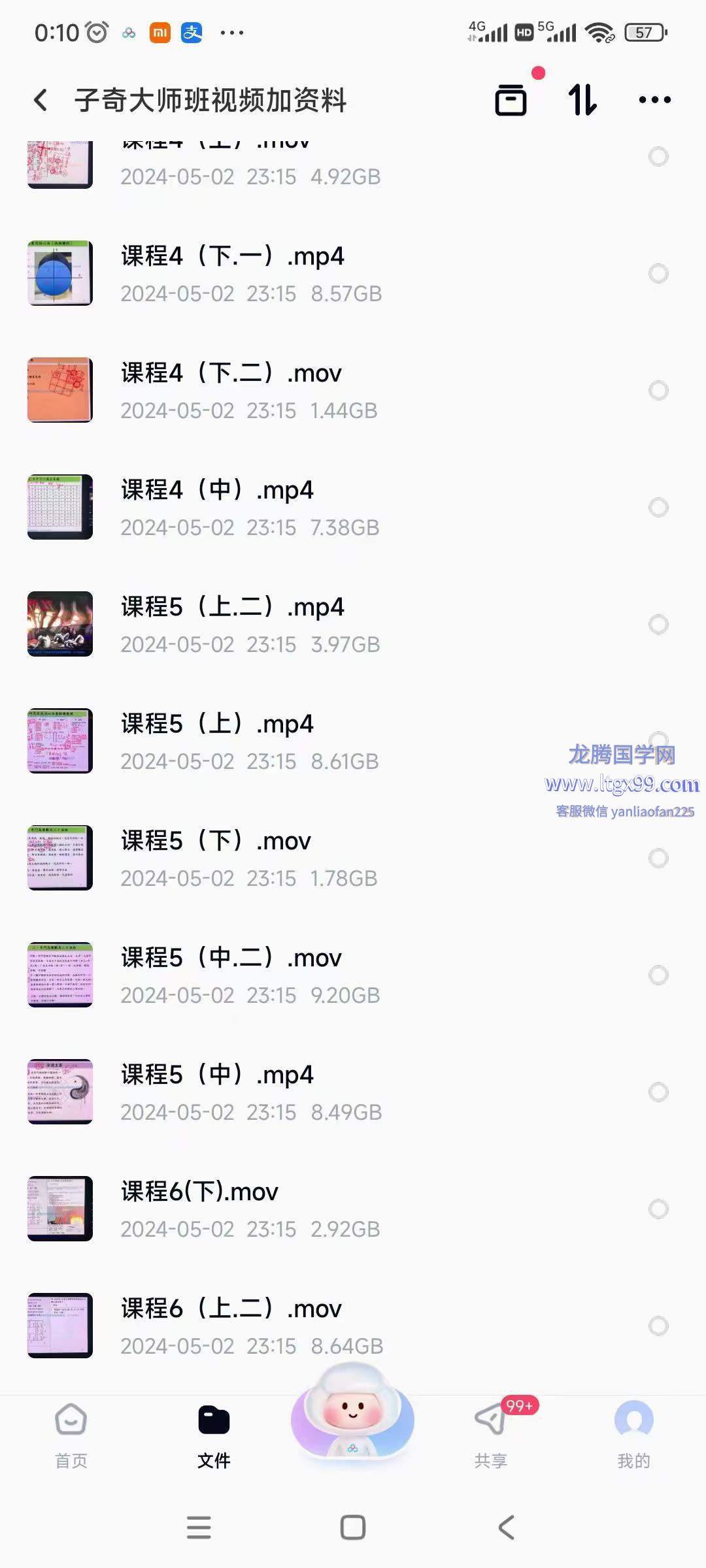Select the circle for 课程5（上.二）.mp4

tap(658, 625)
